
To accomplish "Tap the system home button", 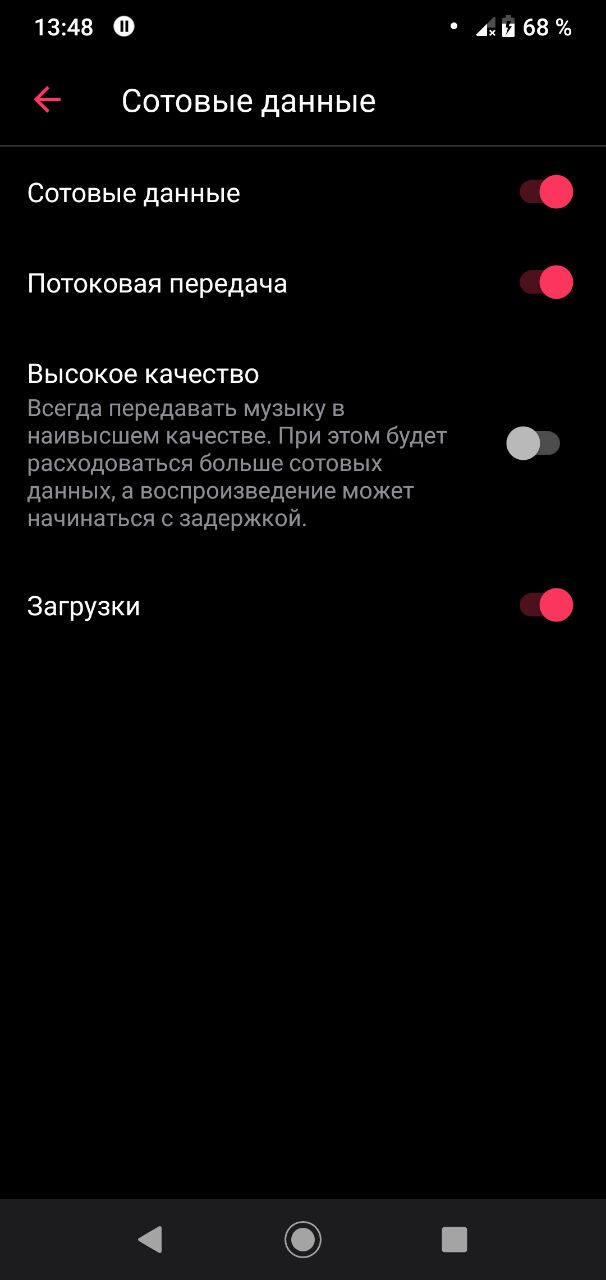I will tap(303, 1240).
